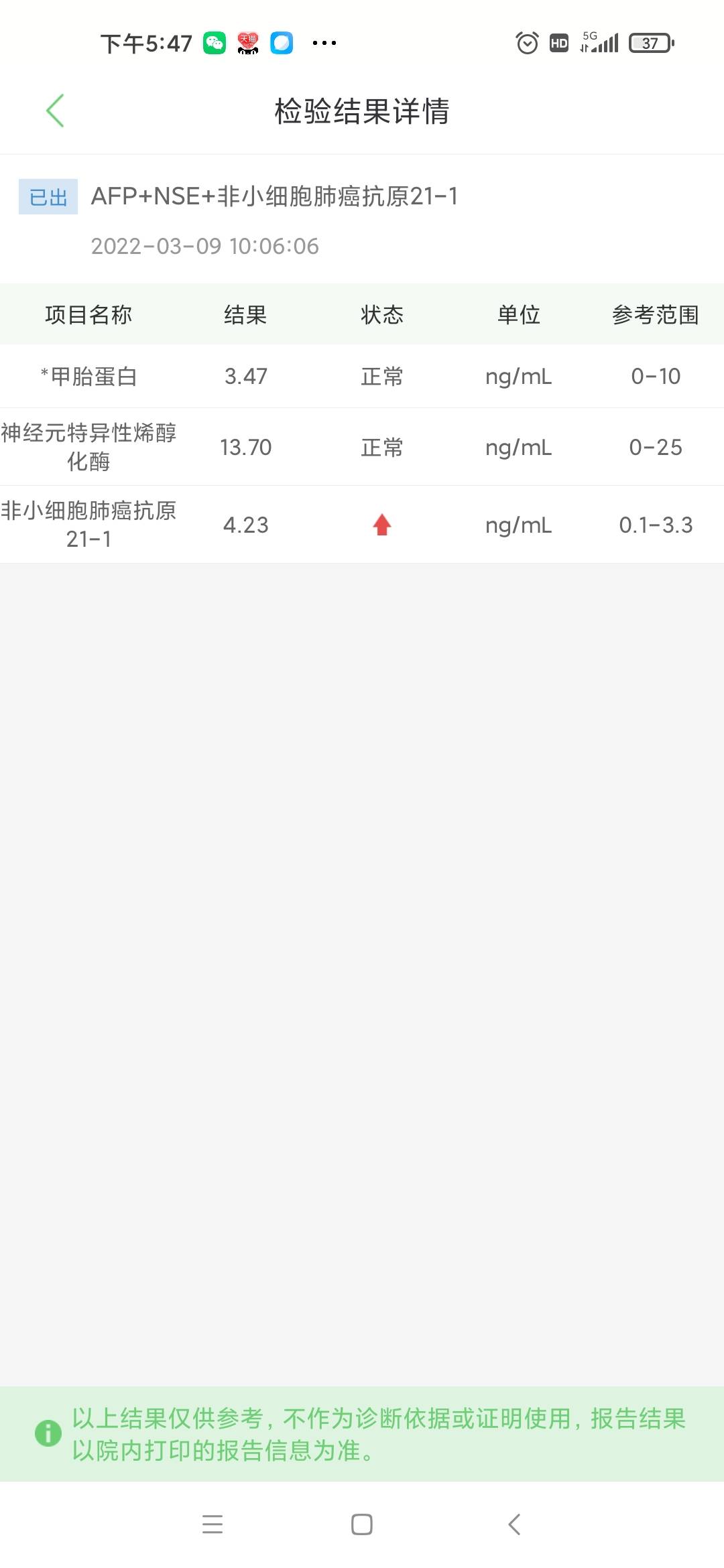Select the 正常 status for 神经元特异性烯醇化酶
The image size is (724, 1568).
[x=380, y=448]
